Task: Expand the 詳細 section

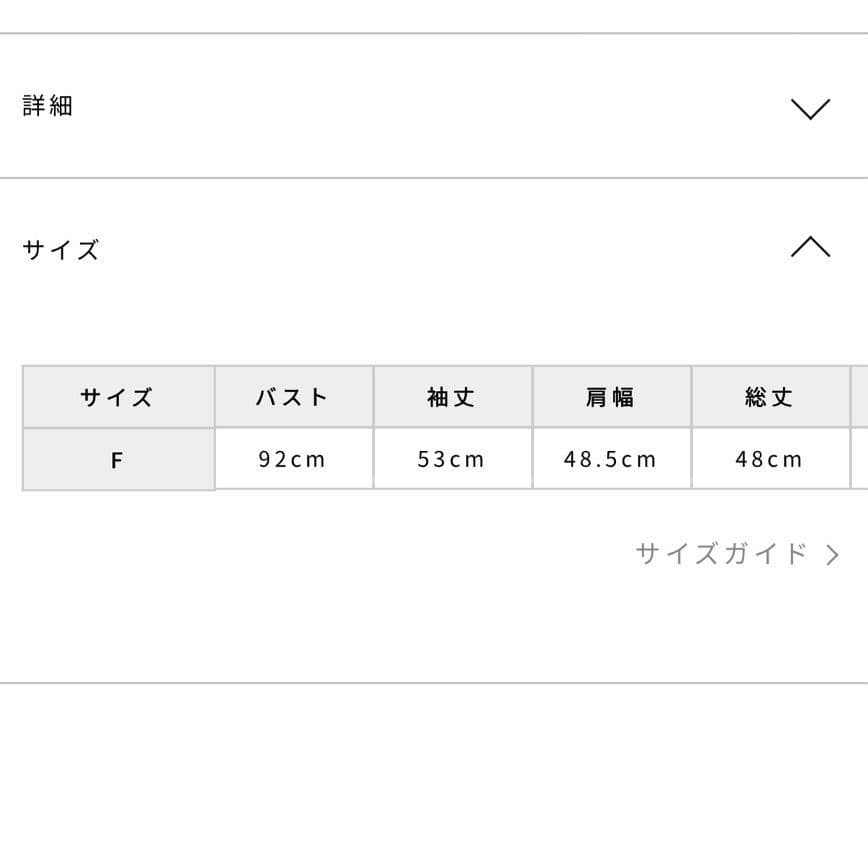Action: coord(809,108)
